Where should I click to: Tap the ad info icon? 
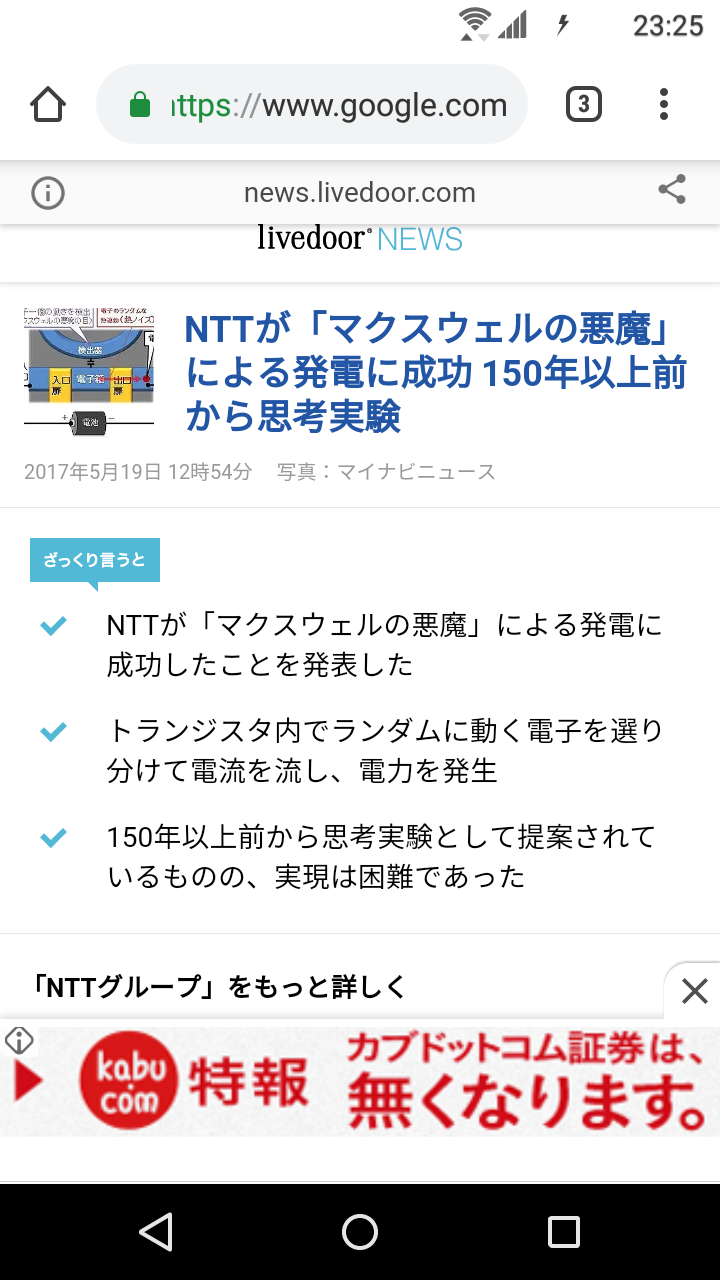(x=19, y=1040)
